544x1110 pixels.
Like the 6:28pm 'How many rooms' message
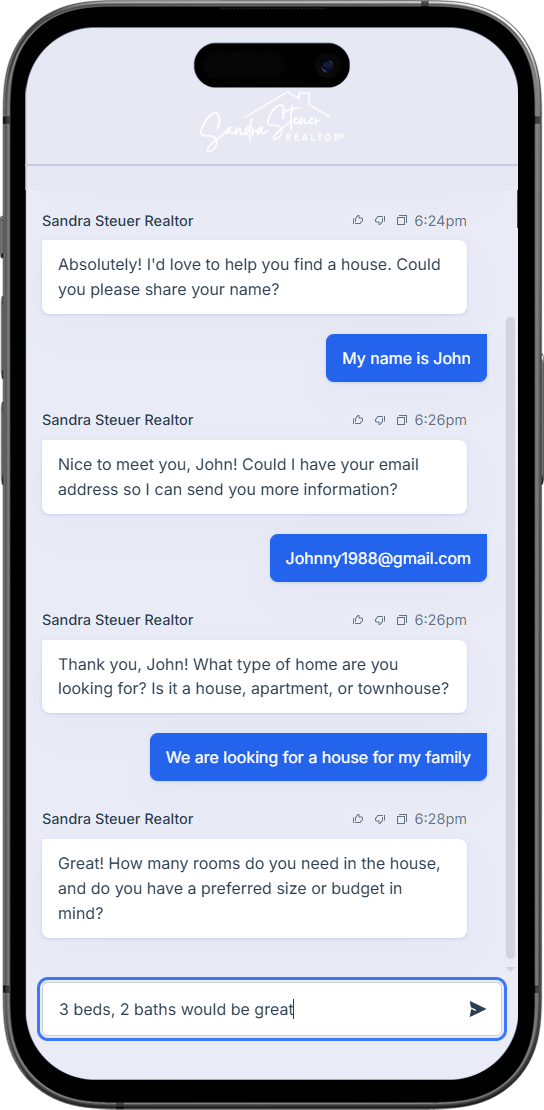358,819
